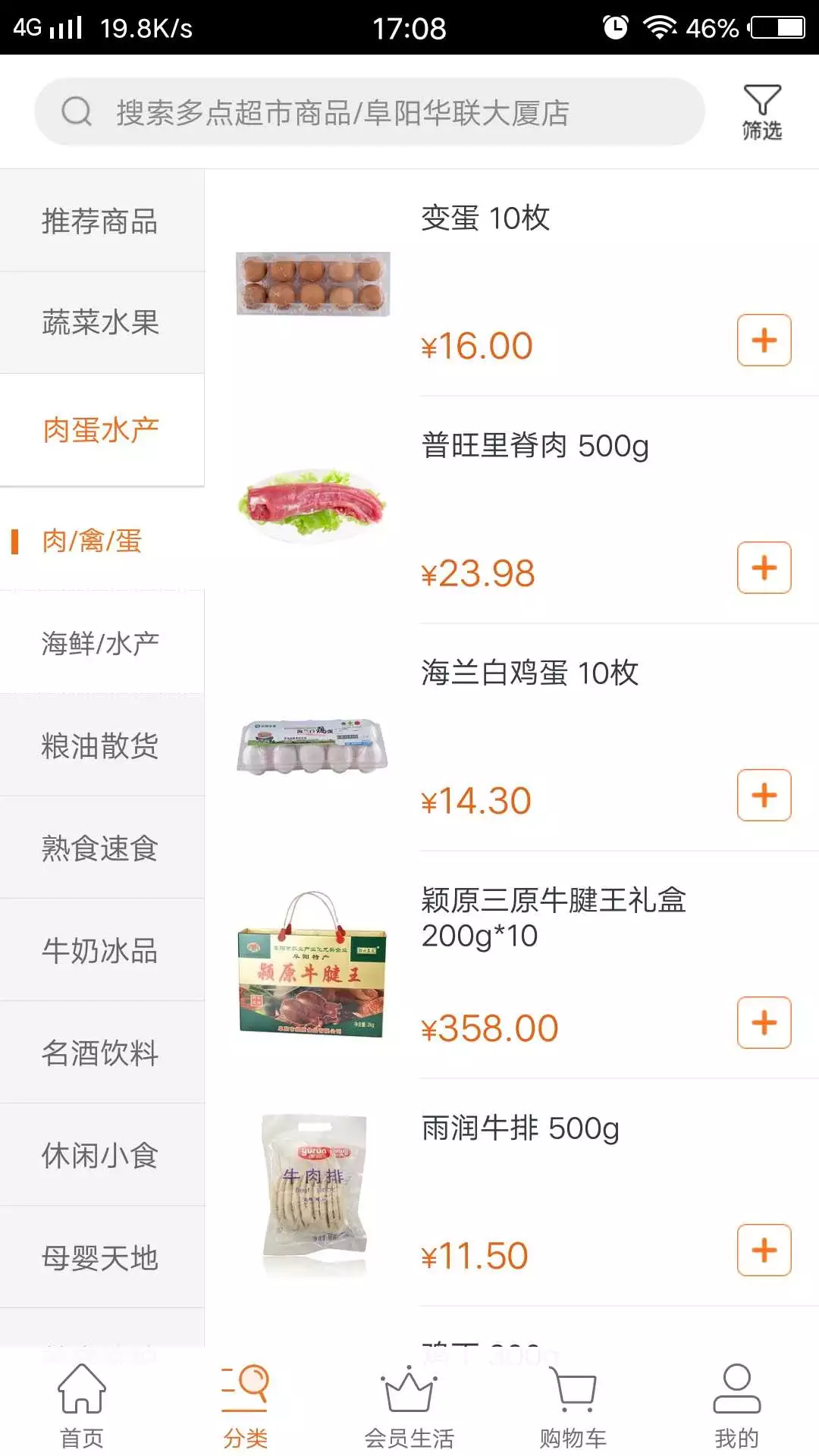The image size is (819, 1456).
Task: Add 海兰白鸡蛋 10枚 to cart
Action: coord(764,795)
